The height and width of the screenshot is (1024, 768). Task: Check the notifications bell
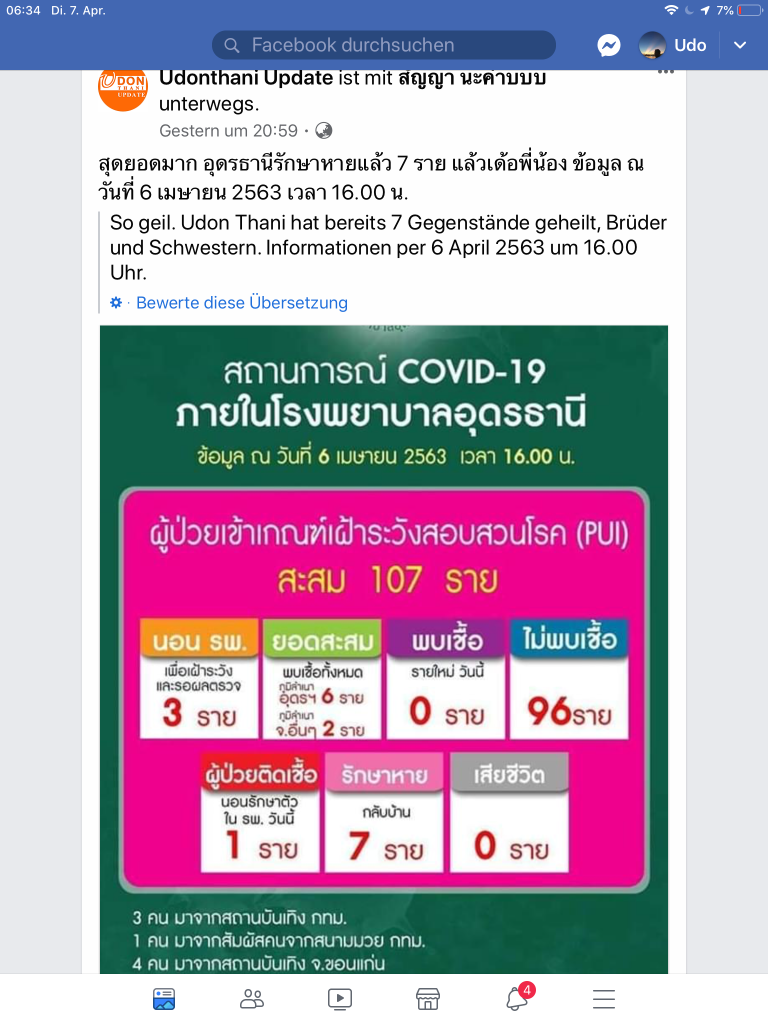(x=516, y=998)
